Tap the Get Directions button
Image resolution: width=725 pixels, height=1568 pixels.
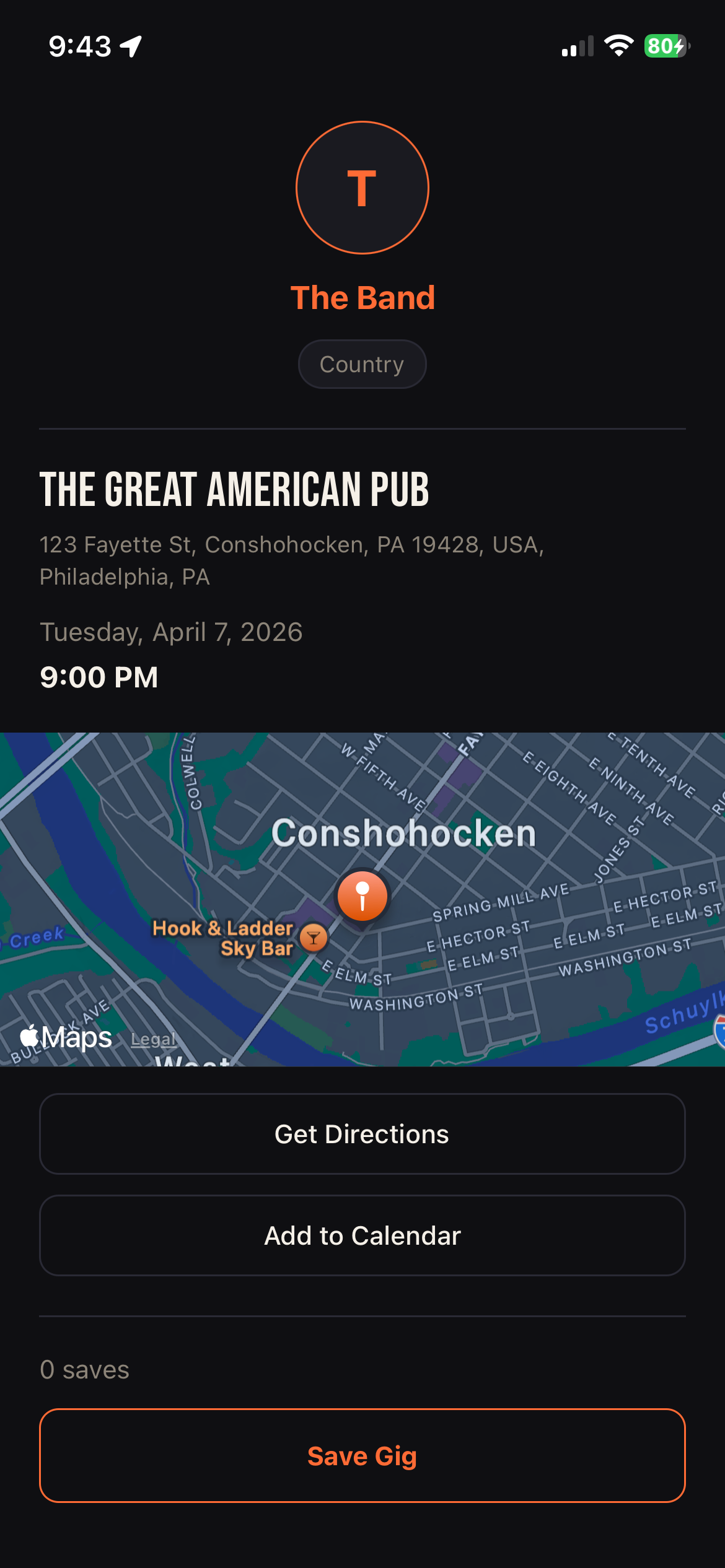(x=362, y=1134)
